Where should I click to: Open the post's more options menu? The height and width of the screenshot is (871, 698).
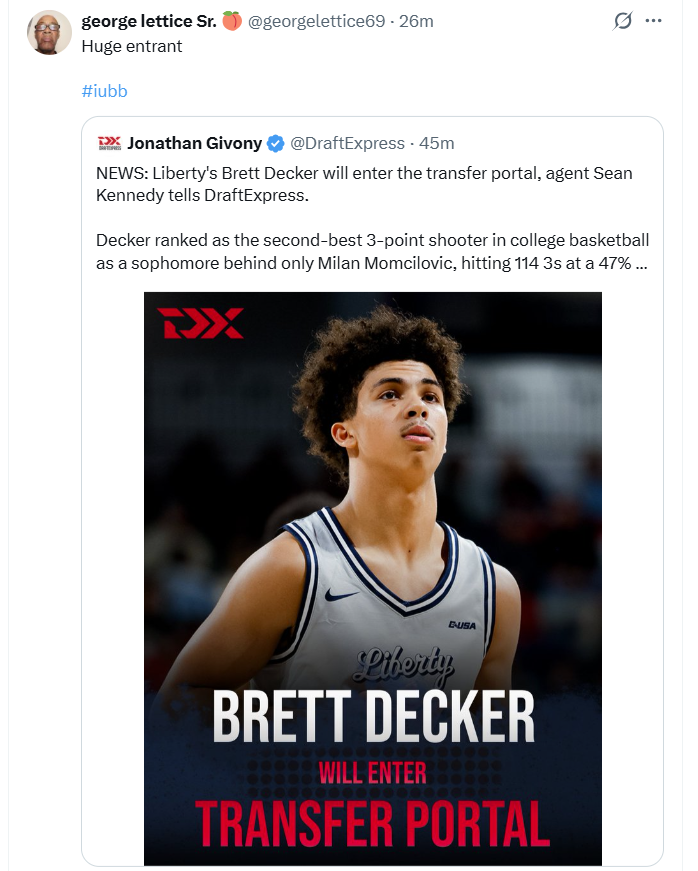654,21
